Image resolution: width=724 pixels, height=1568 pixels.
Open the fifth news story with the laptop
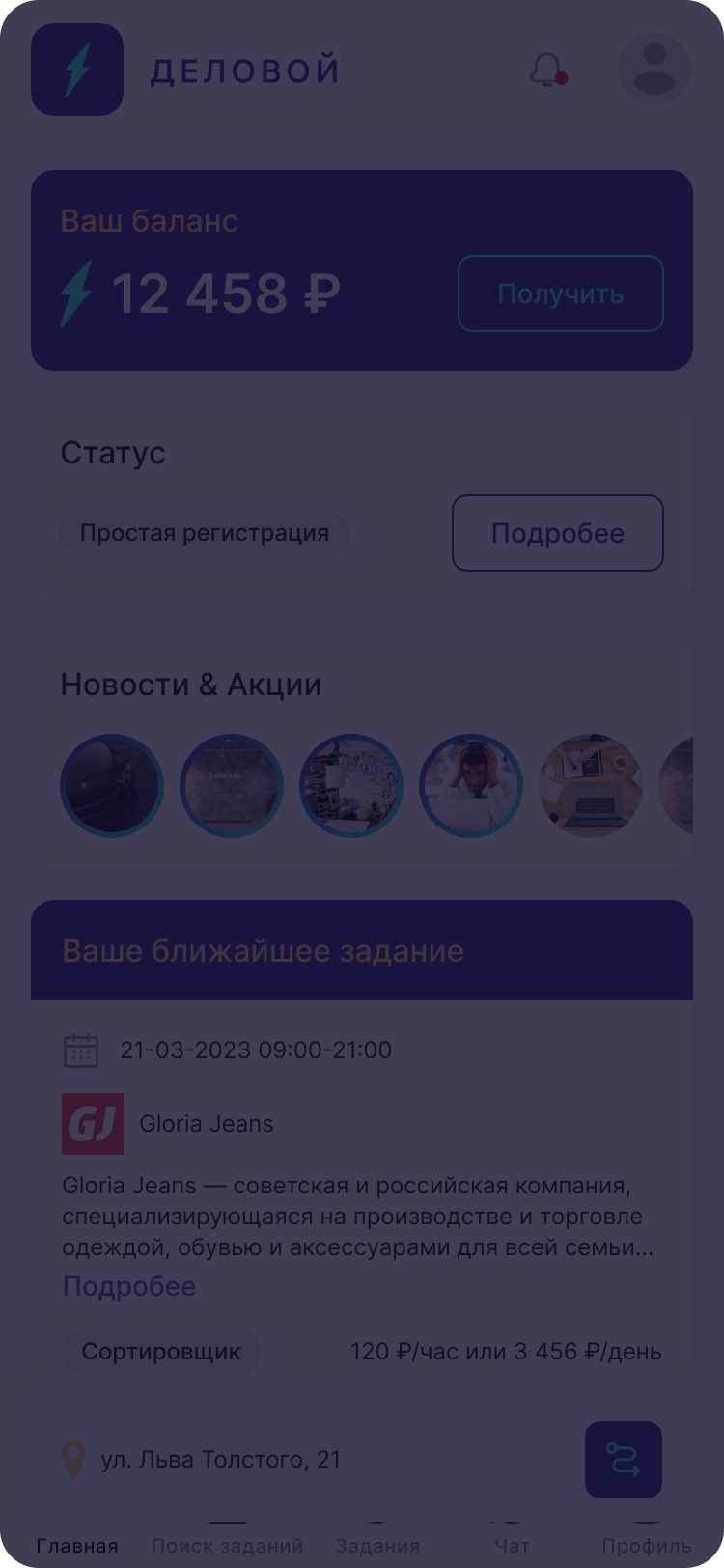(590, 785)
